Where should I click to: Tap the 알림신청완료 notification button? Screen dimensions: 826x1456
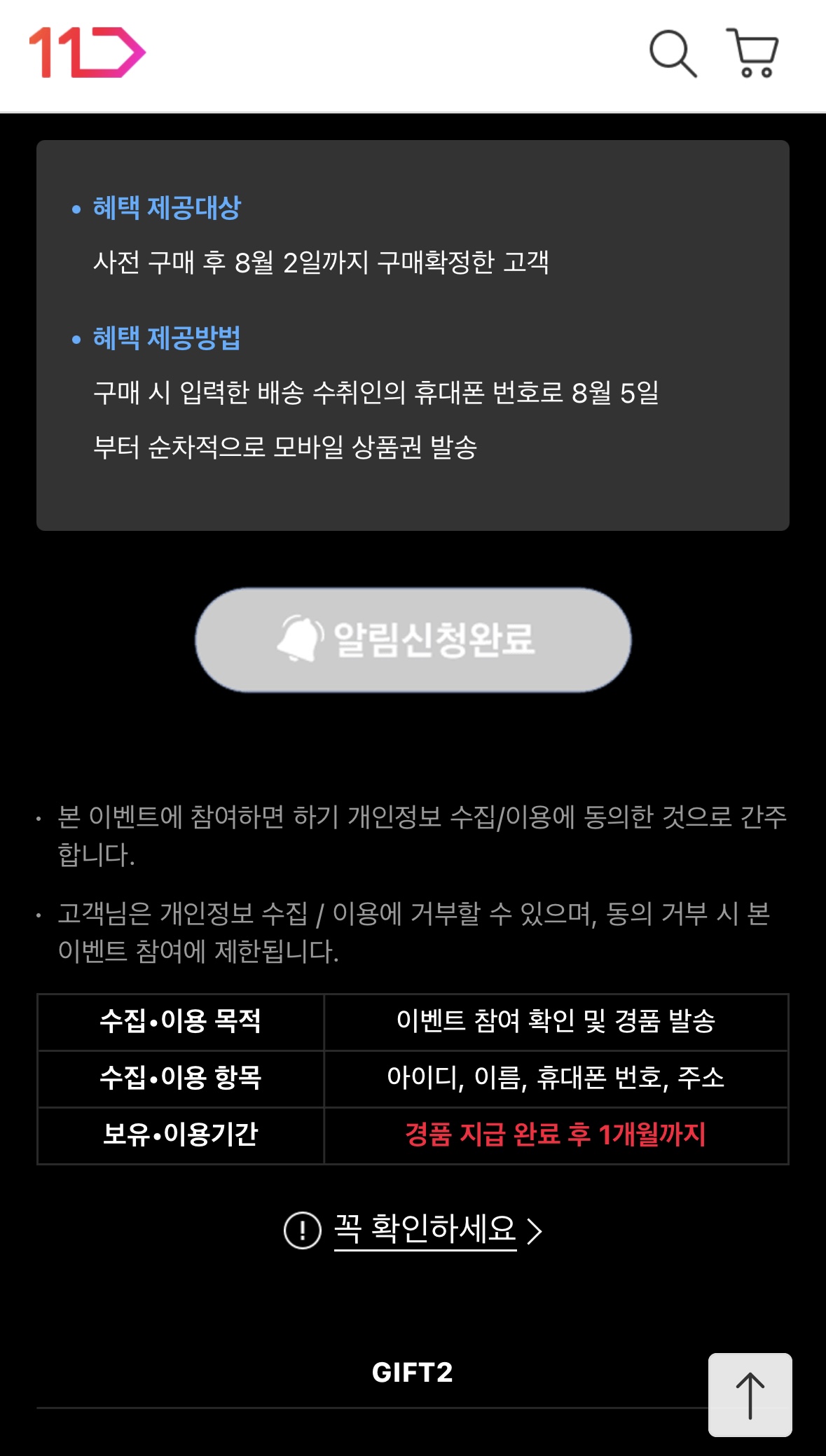click(413, 639)
